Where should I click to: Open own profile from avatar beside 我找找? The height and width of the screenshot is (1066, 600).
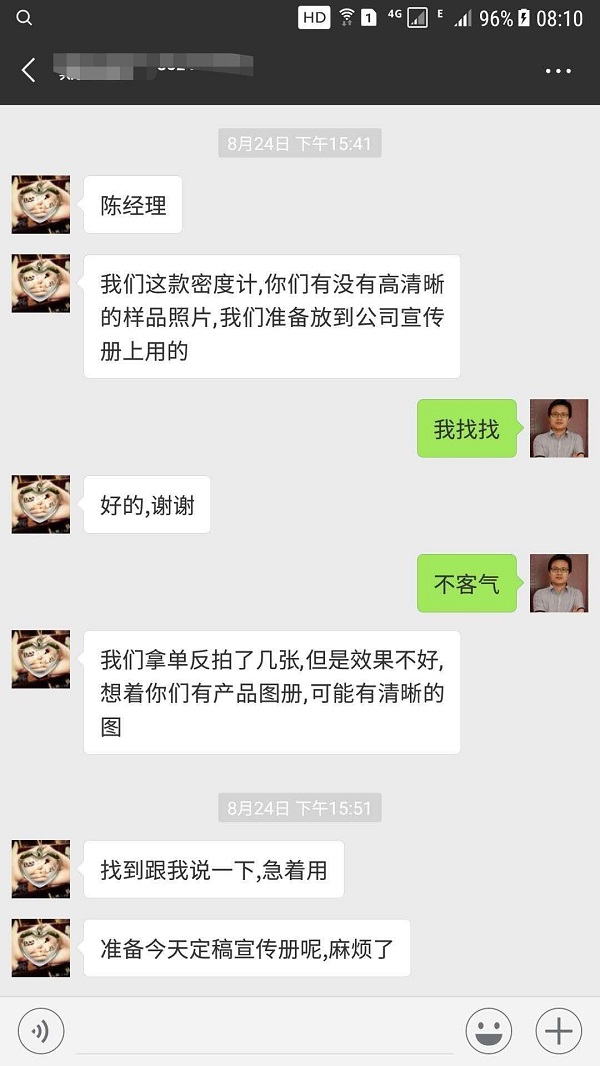559,428
